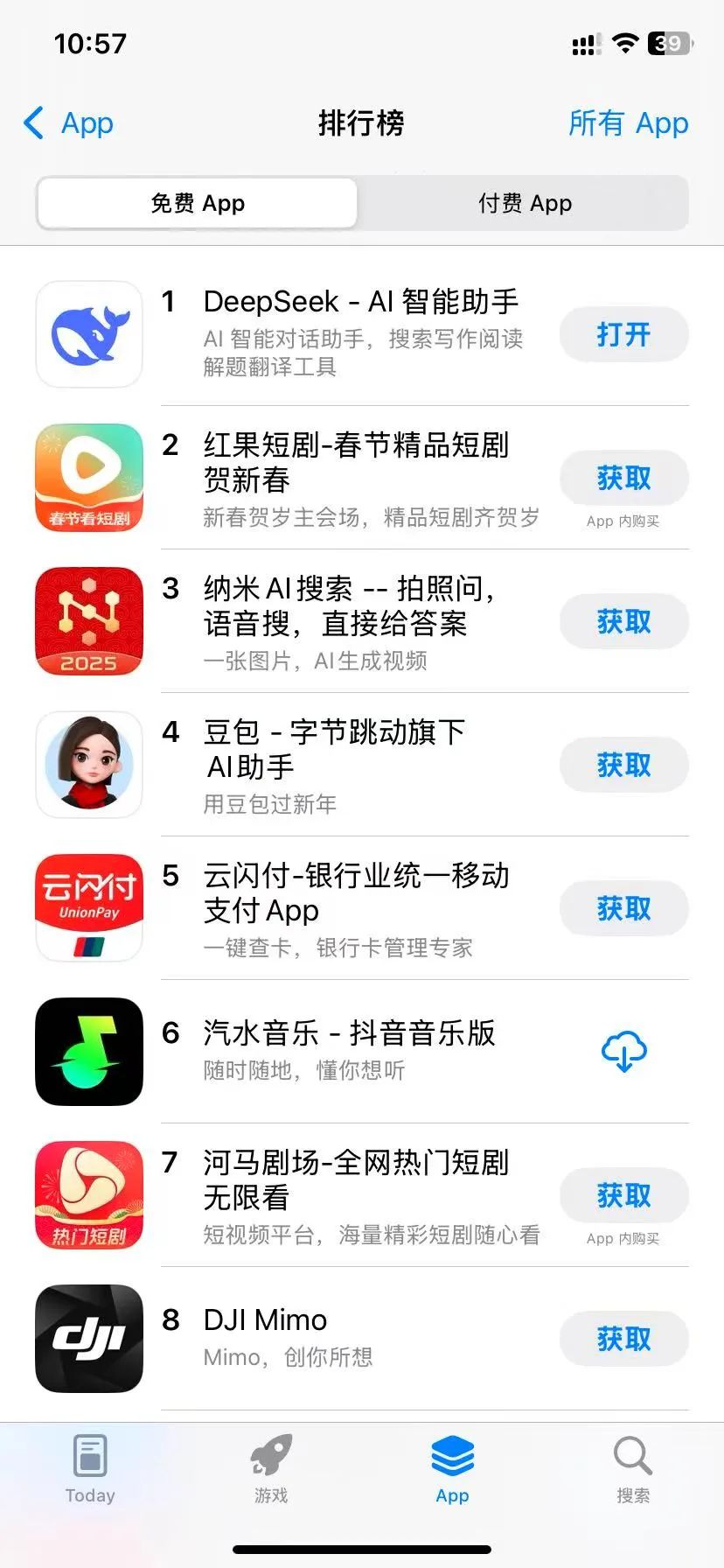724x1568 pixels.
Task: Select the App tab in the bottom bar
Action: pyautogui.click(x=452, y=1470)
